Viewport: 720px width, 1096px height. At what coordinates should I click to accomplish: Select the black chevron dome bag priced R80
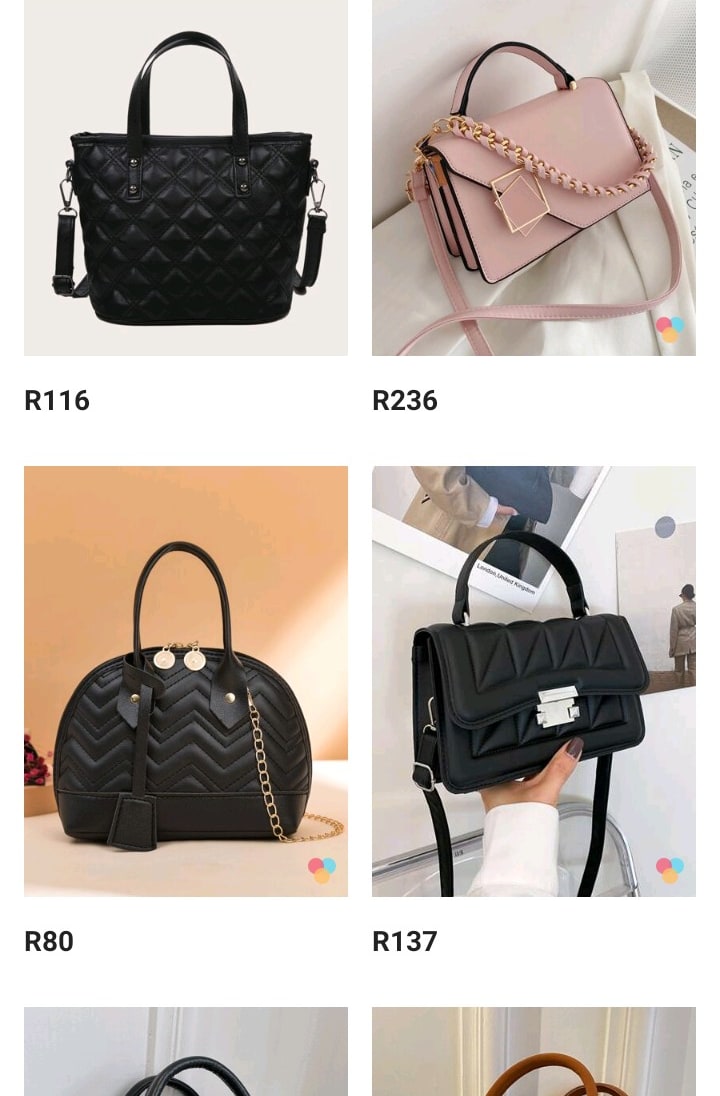185,682
